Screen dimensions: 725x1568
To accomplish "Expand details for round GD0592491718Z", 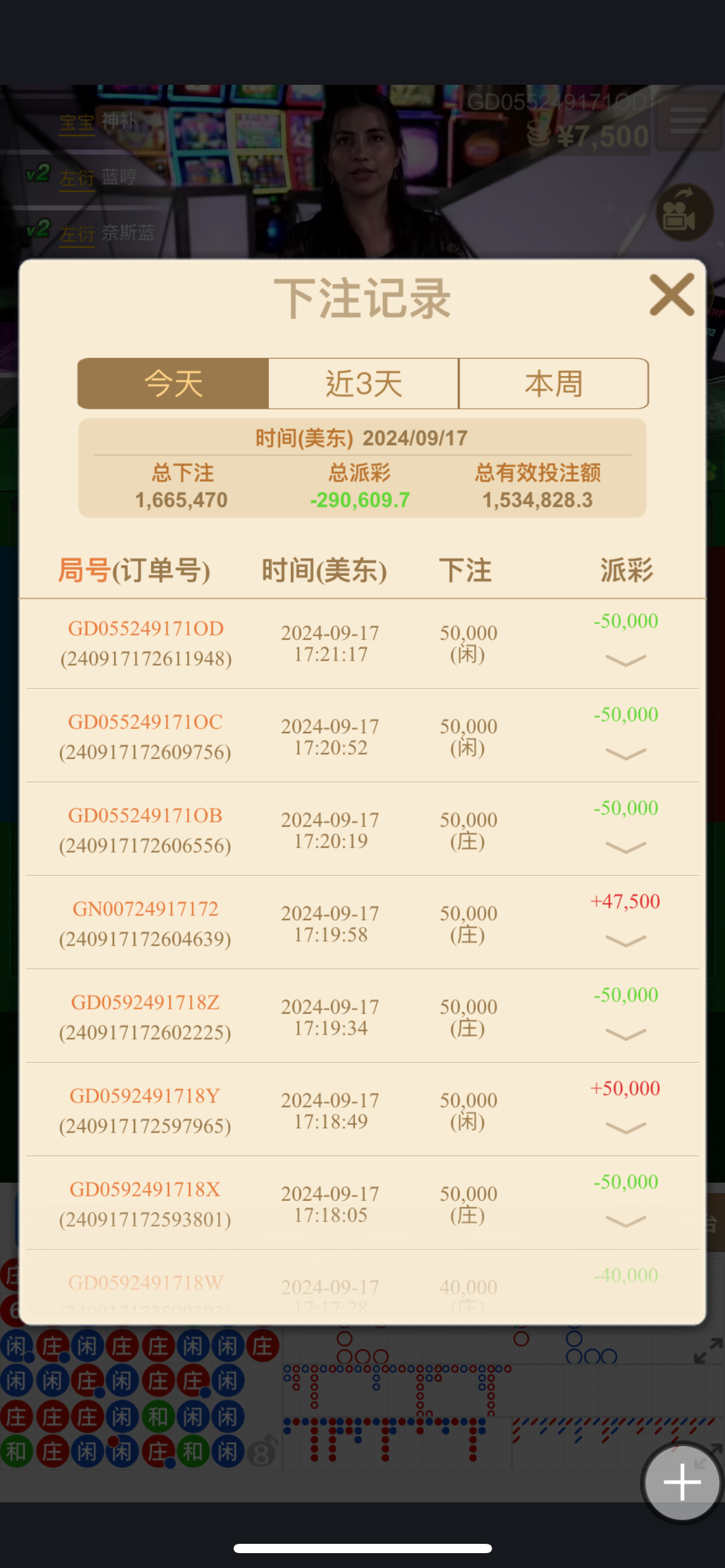I will click(625, 1035).
